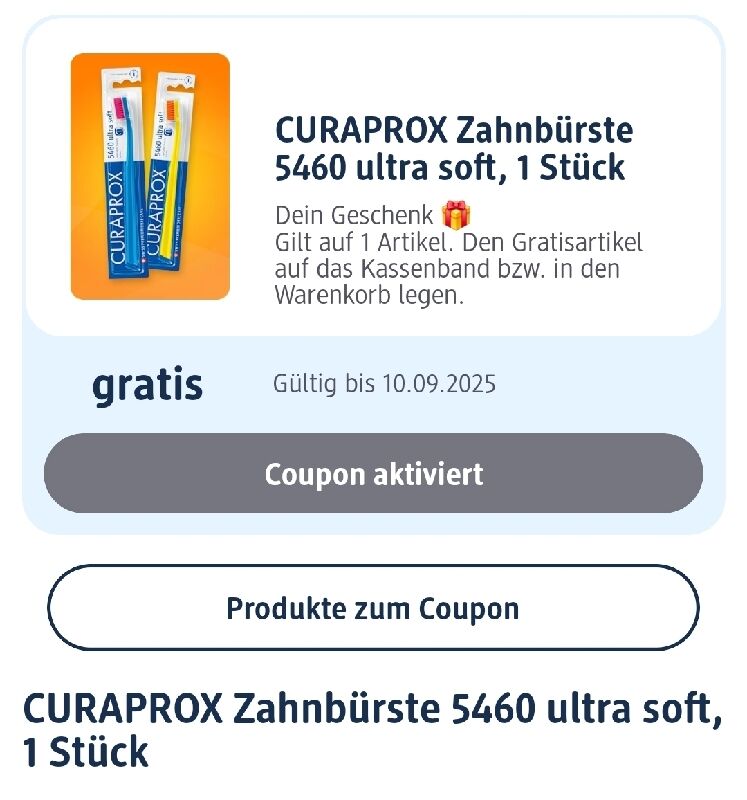Screen dimensions: 747x800
Task: Tap the Coupon aktiviert button
Action: [373, 473]
